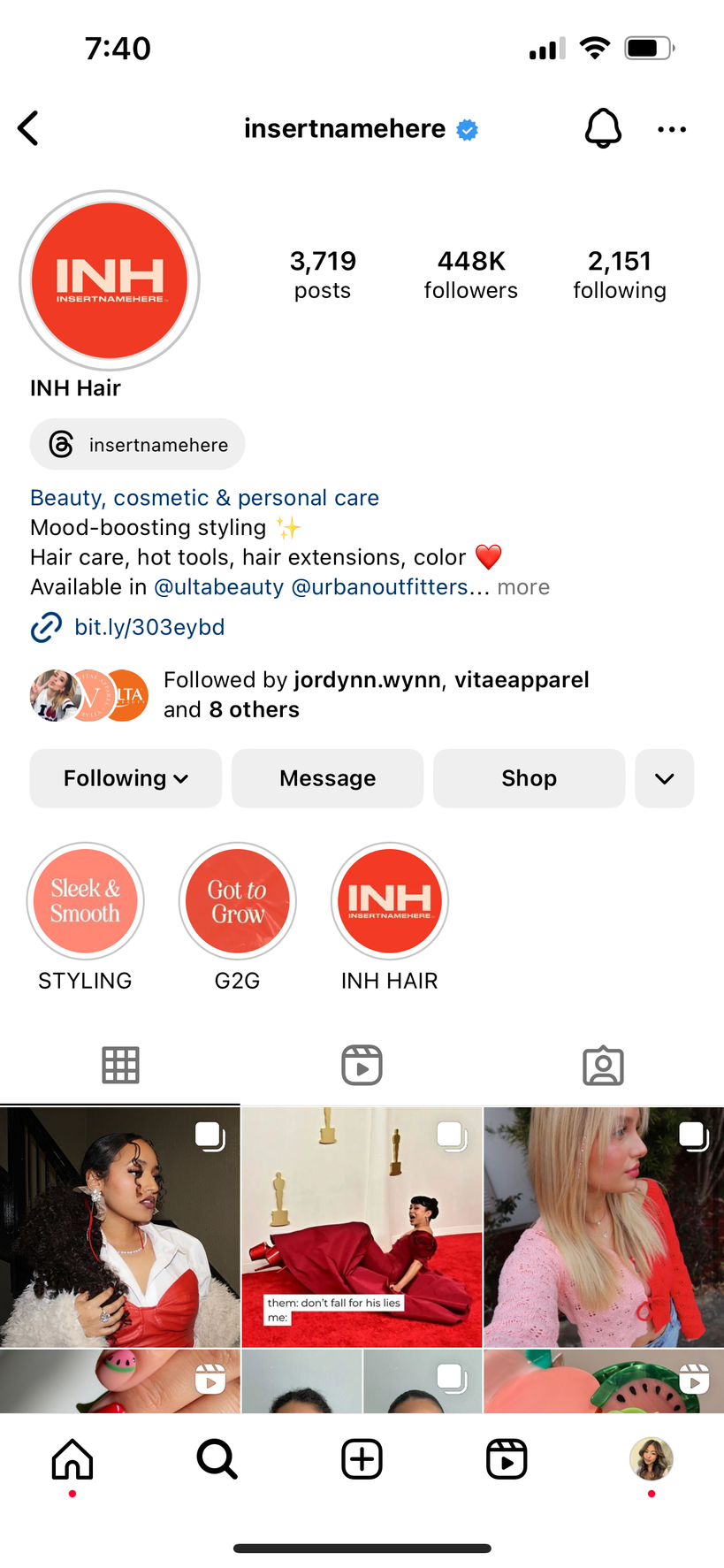Switch to the tagged posts tab
The width and height of the screenshot is (724, 1568).
(x=603, y=1066)
